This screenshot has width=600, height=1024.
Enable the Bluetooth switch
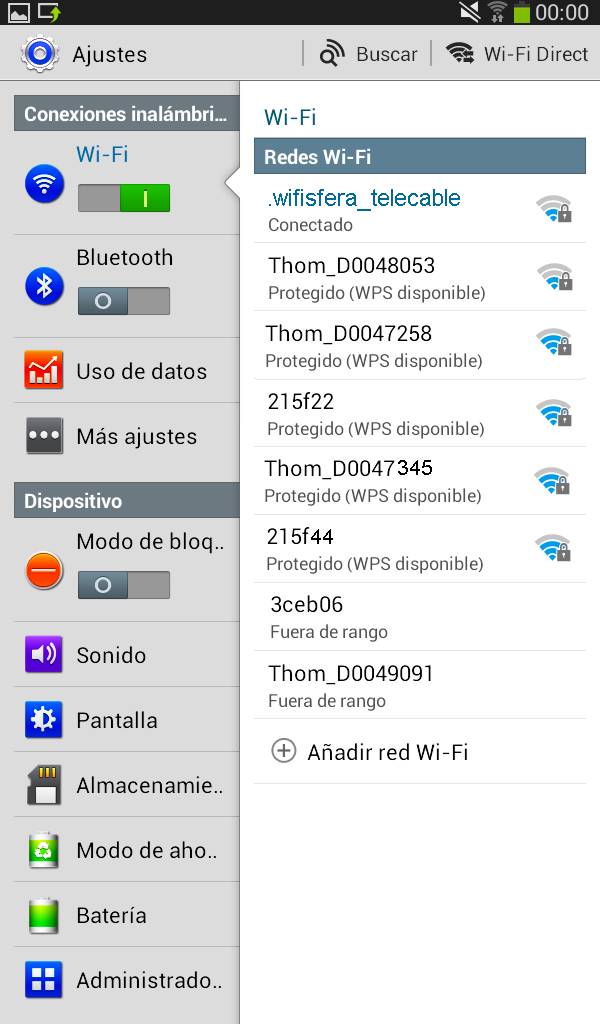click(x=124, y=301)
